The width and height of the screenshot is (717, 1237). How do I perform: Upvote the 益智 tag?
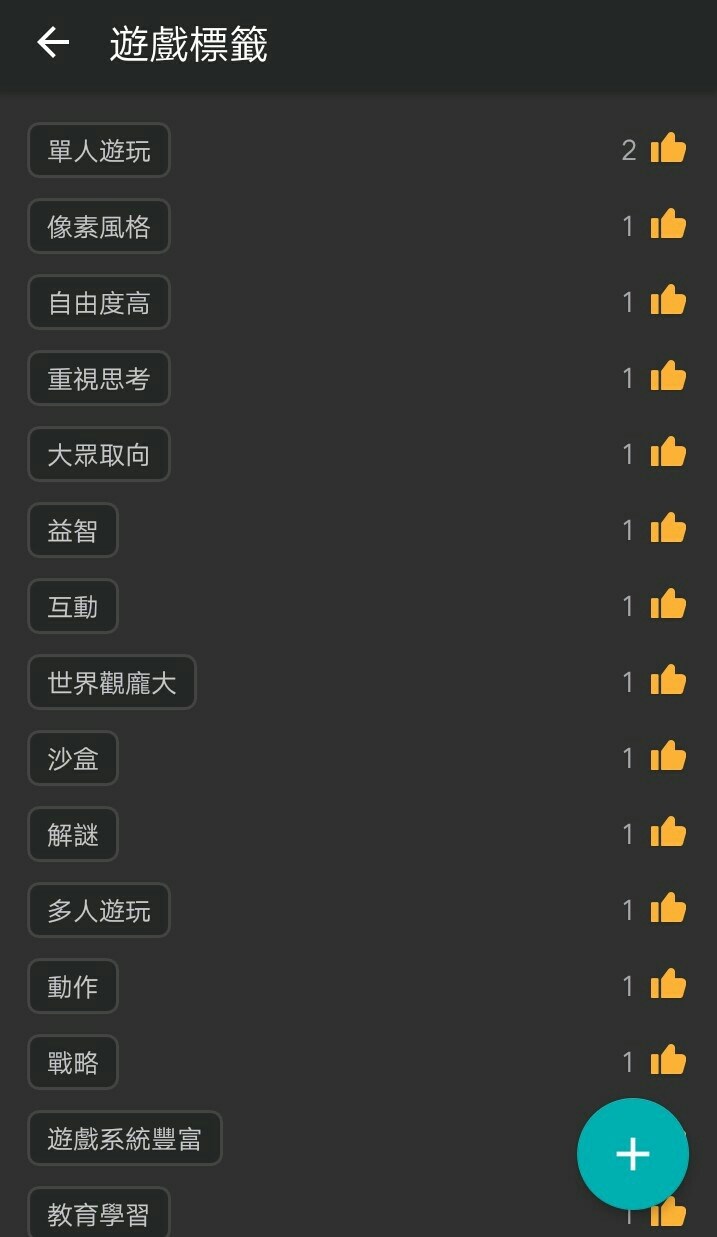pos(668,530)
